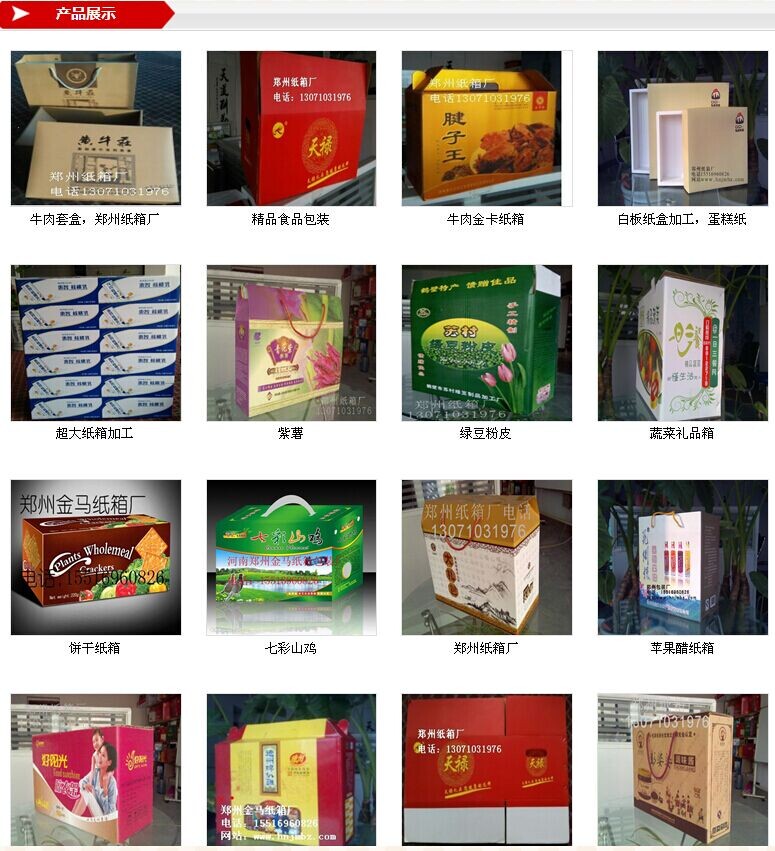View the 精品食品包装 product
775x851 pixels.
click(x=291, y=128)
